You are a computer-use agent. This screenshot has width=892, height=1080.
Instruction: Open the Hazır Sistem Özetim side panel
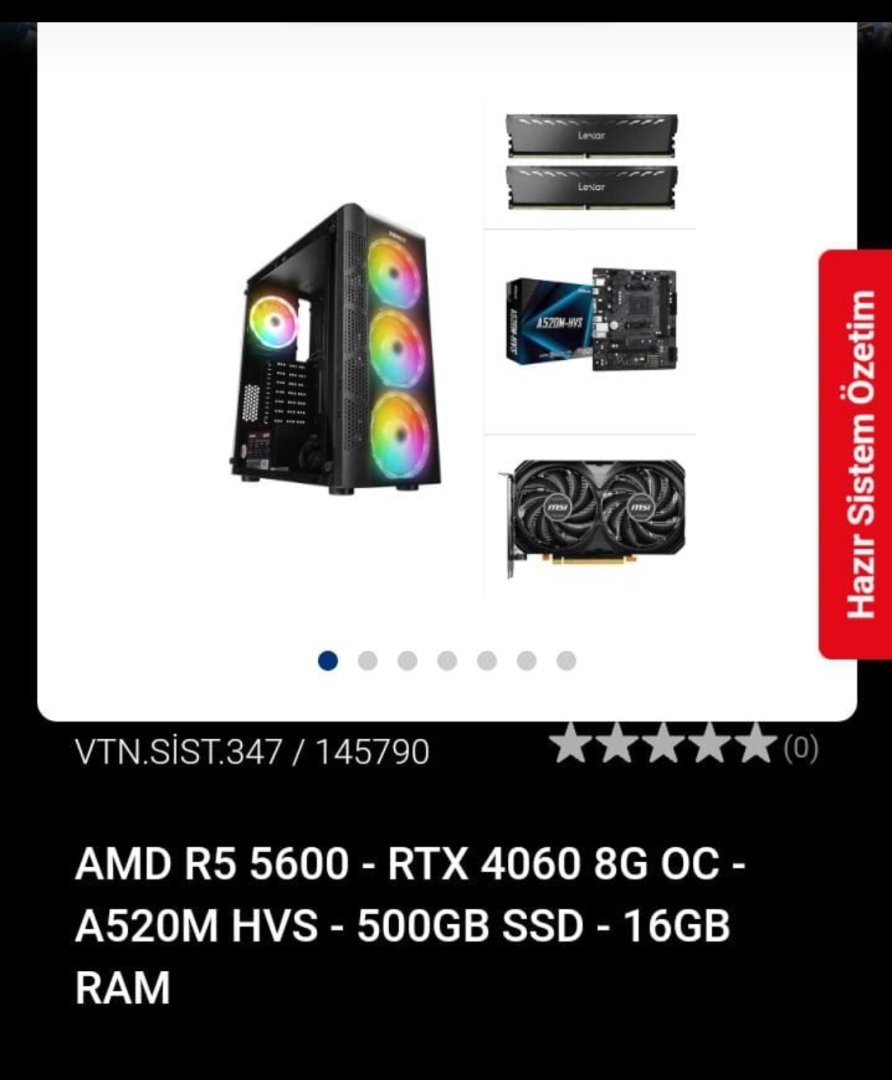[855, 454]
